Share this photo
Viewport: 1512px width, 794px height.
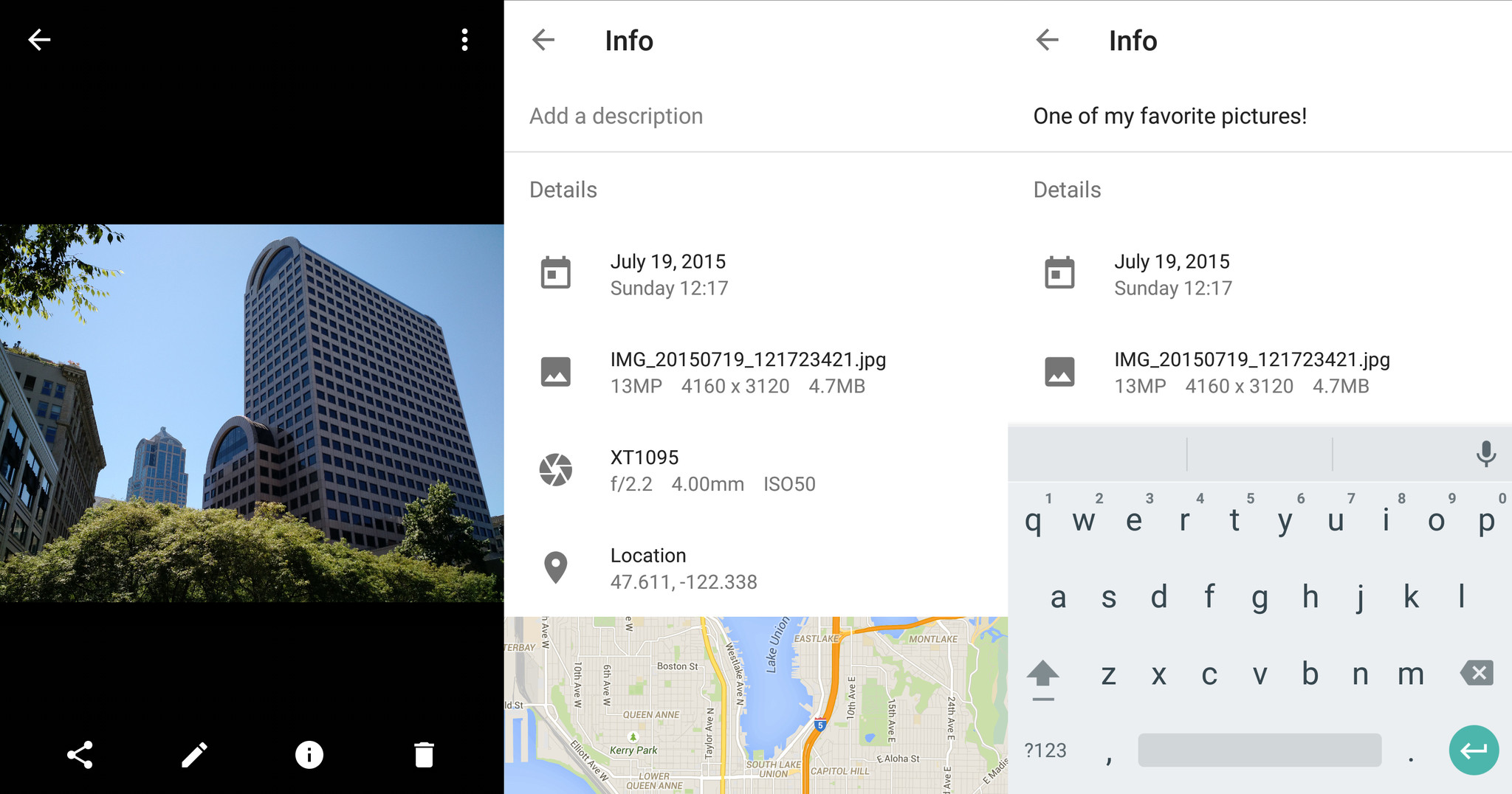(x=80, y=755)
